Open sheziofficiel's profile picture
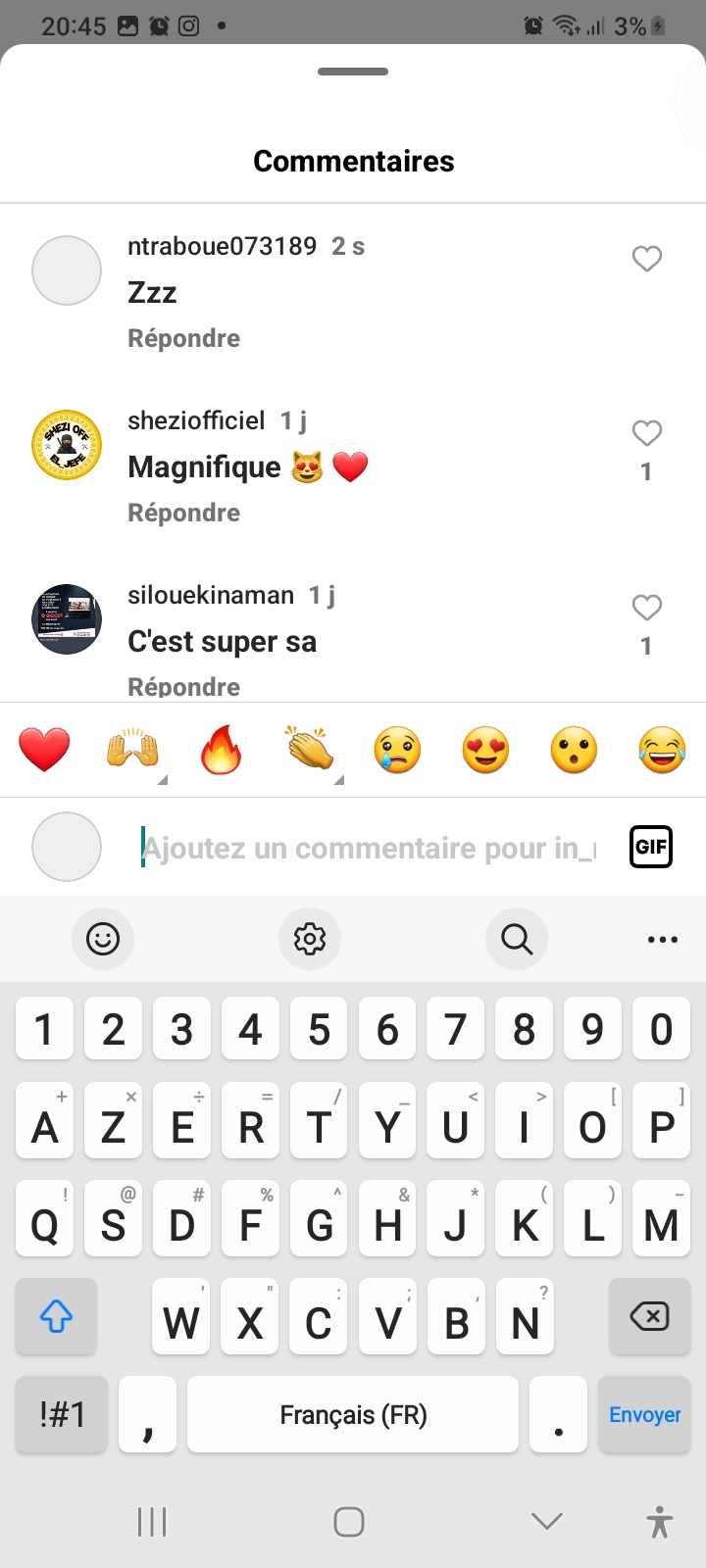 67,445
